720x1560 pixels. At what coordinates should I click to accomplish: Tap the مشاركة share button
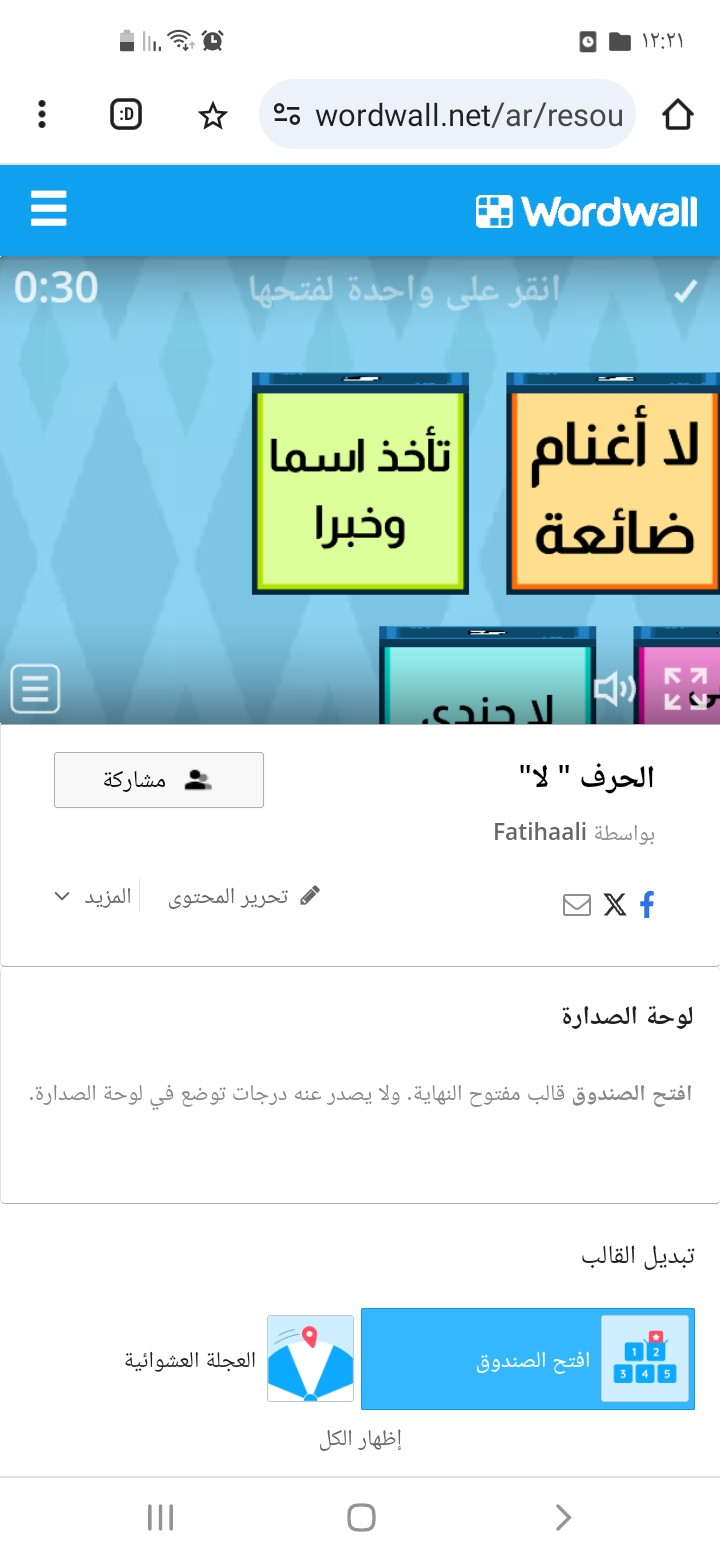pos(159,780)
